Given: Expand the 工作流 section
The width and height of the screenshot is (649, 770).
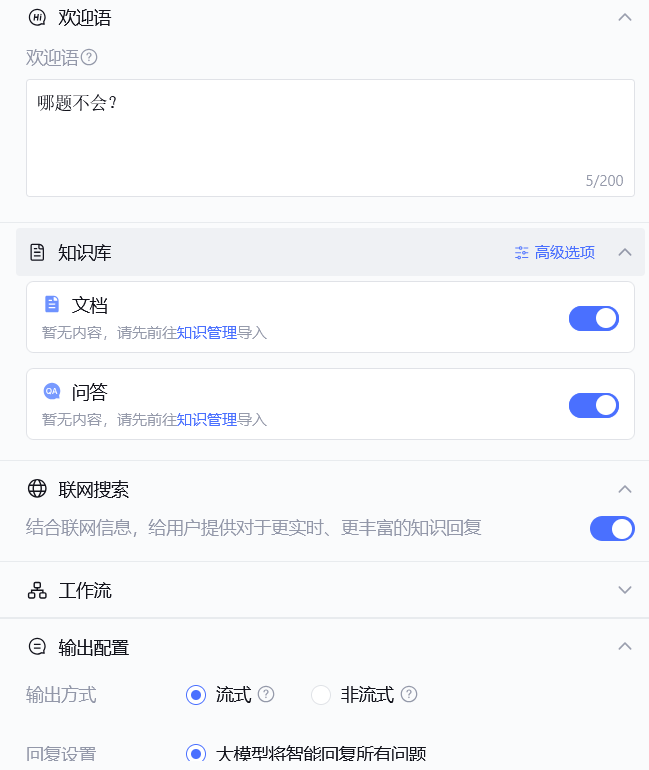Looking at the screenshot, I should pyautogui.click(x=625, y=590).
